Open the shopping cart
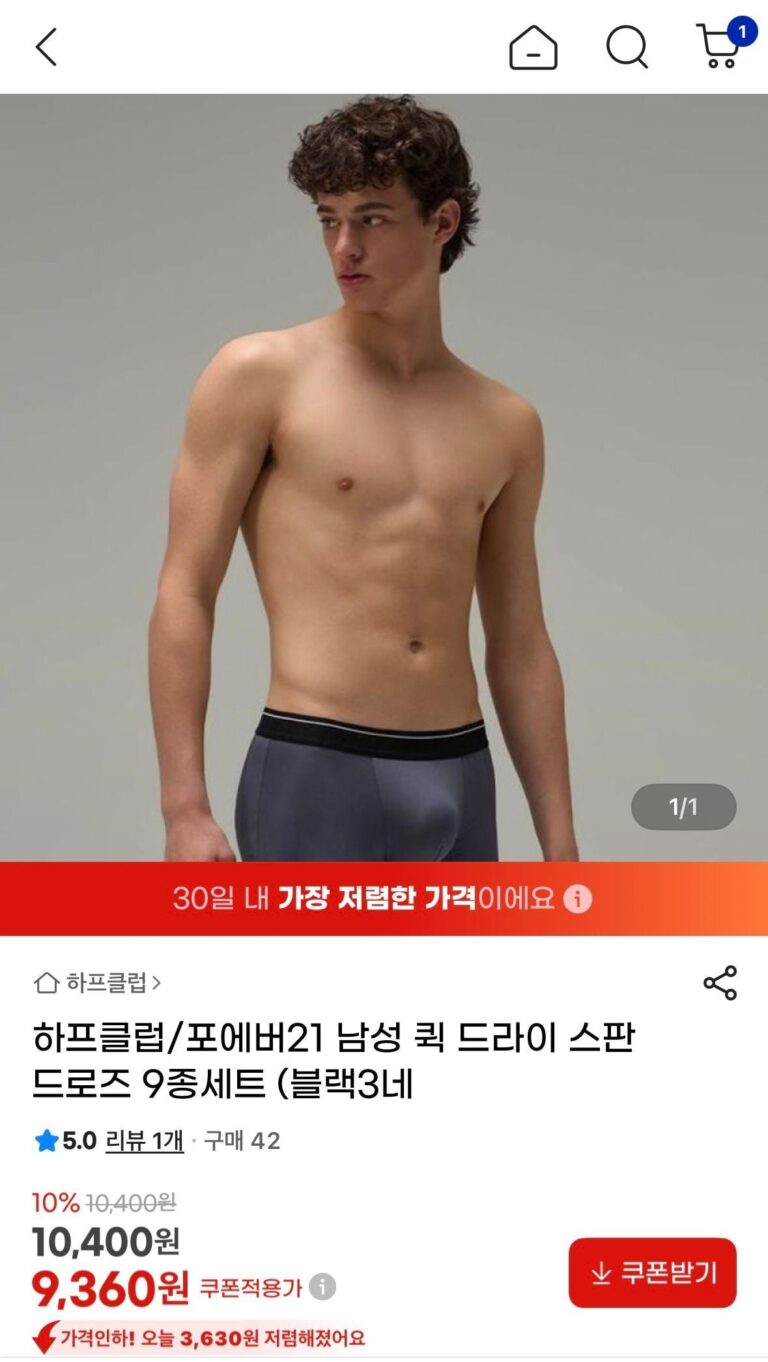 point(720,46)
